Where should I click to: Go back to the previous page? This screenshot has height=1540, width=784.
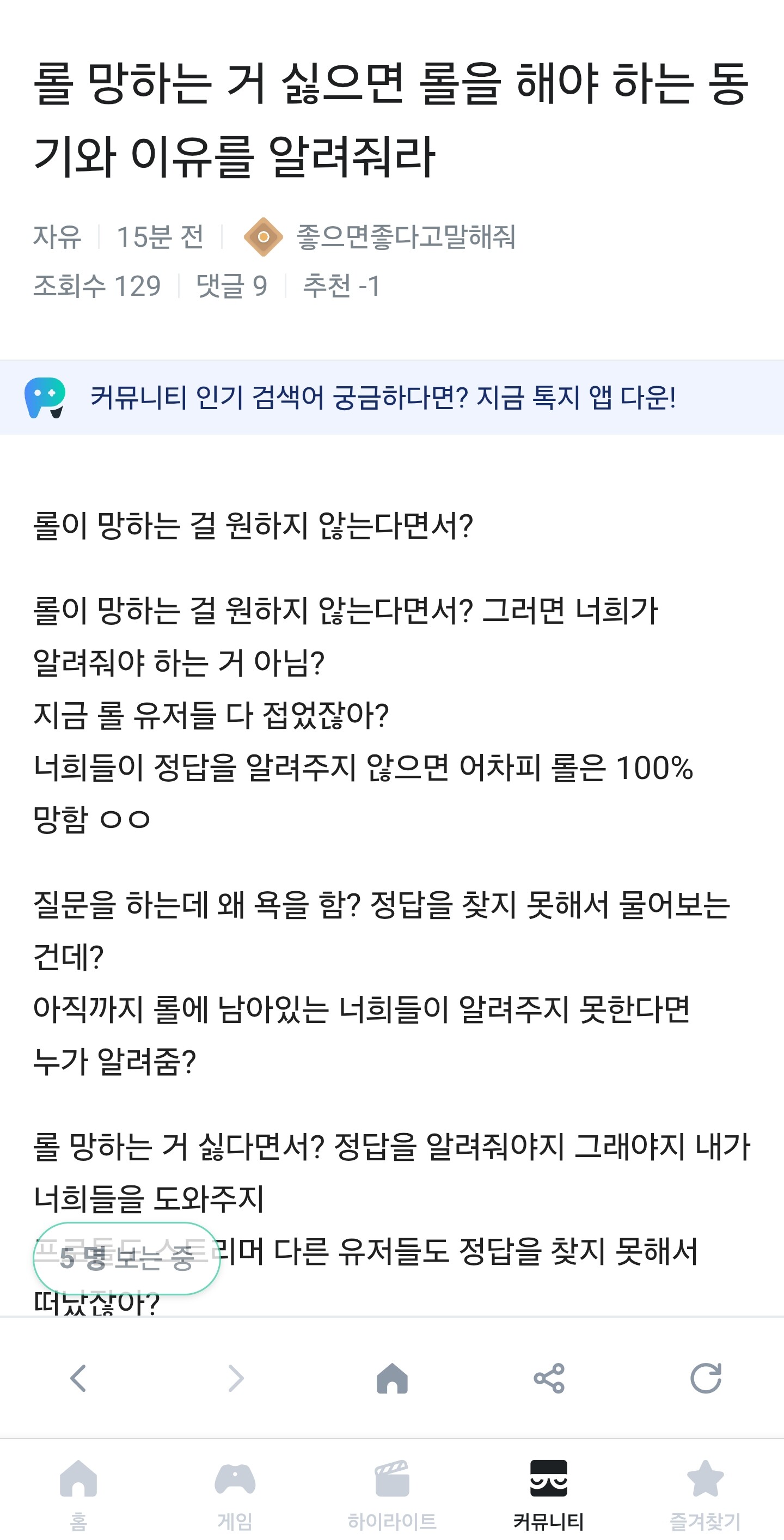tap(78, 1379)
